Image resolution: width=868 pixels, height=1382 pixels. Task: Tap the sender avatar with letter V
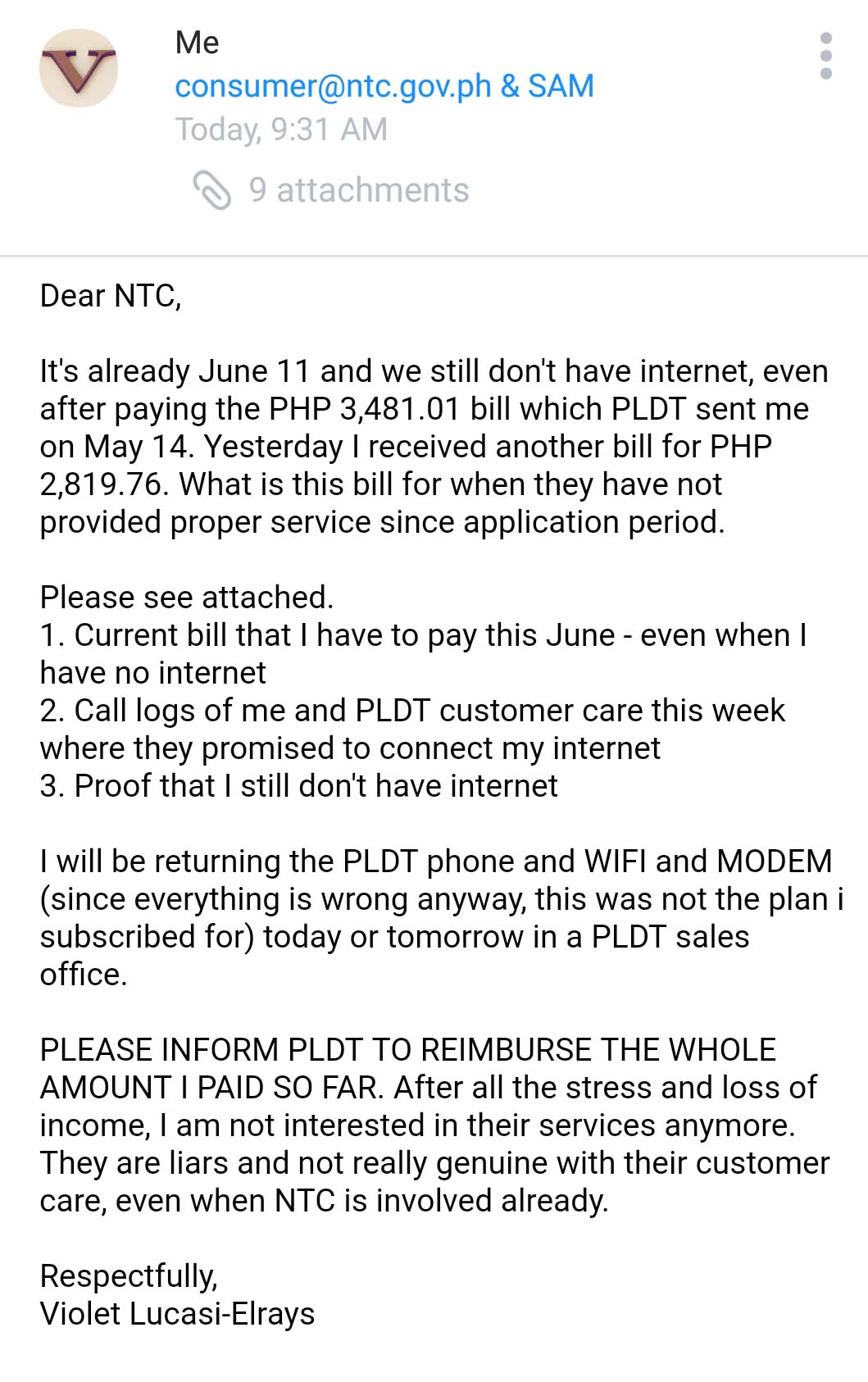79,68
